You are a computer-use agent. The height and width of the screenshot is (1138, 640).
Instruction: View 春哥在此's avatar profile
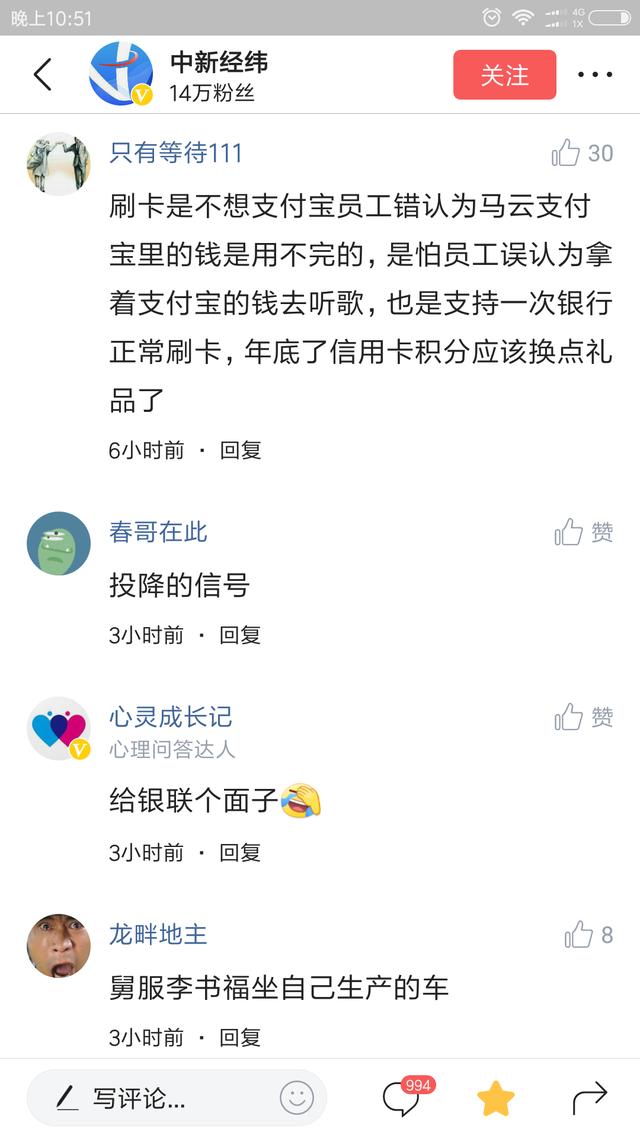coord(58,543)
